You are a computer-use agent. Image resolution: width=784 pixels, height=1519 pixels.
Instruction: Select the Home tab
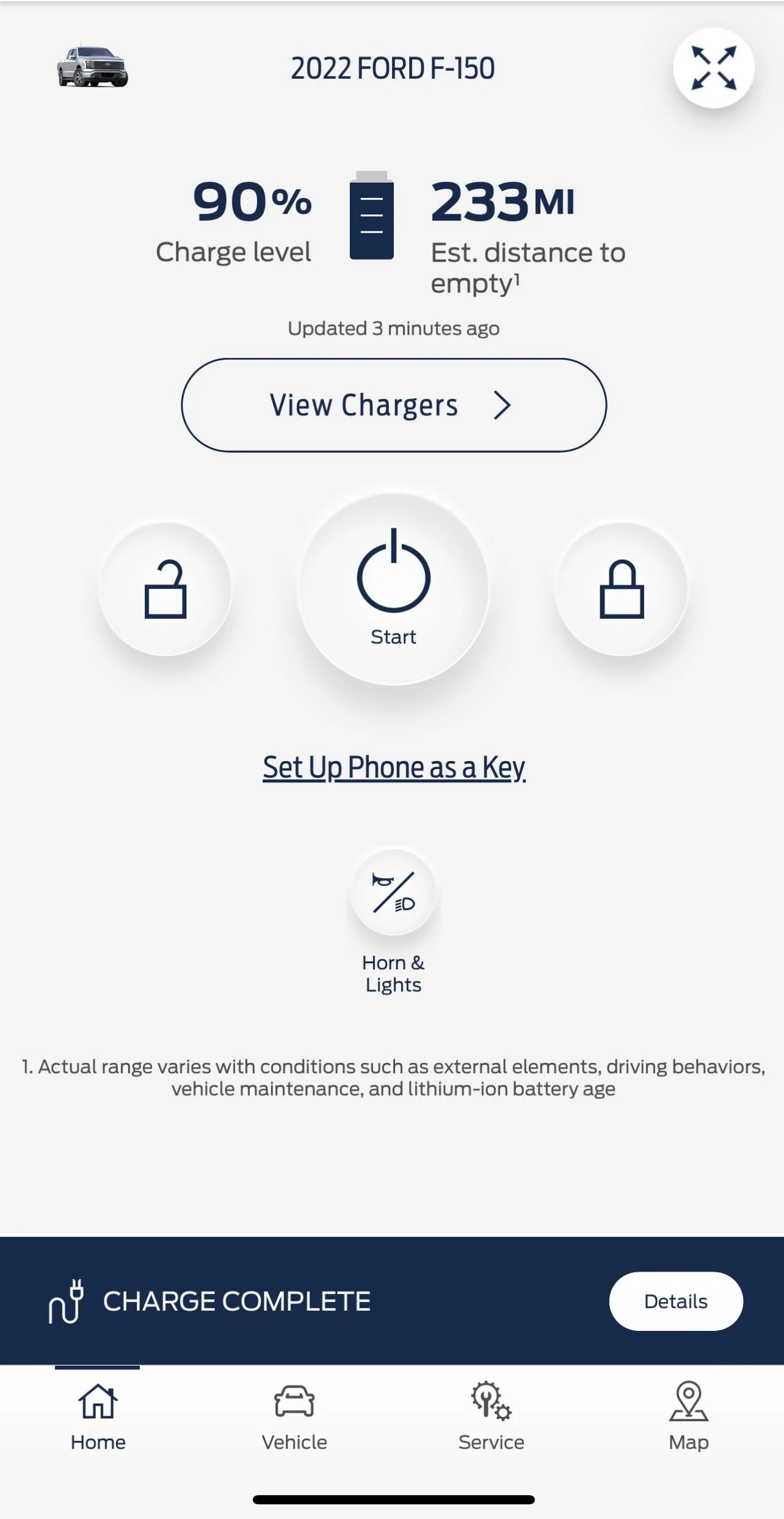click(x=98, y=1417)
